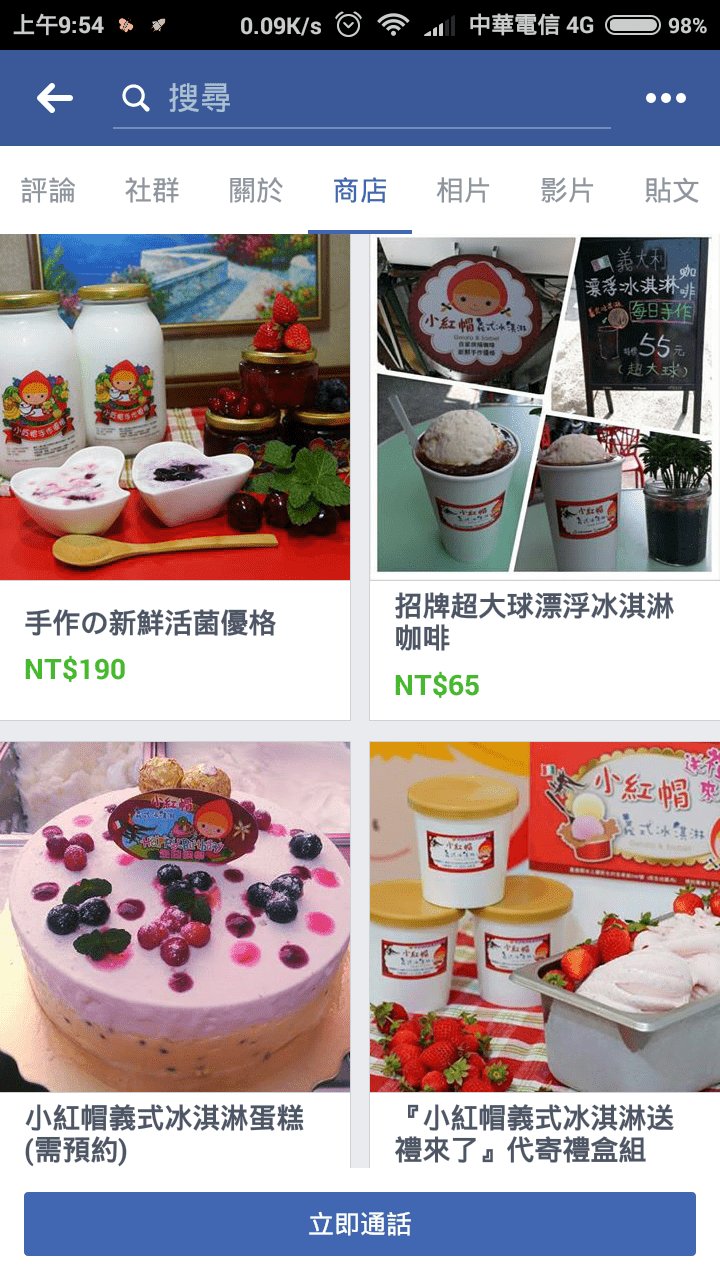Open the 影片 tab
720x1280 pixels.
tap(568, 190)
